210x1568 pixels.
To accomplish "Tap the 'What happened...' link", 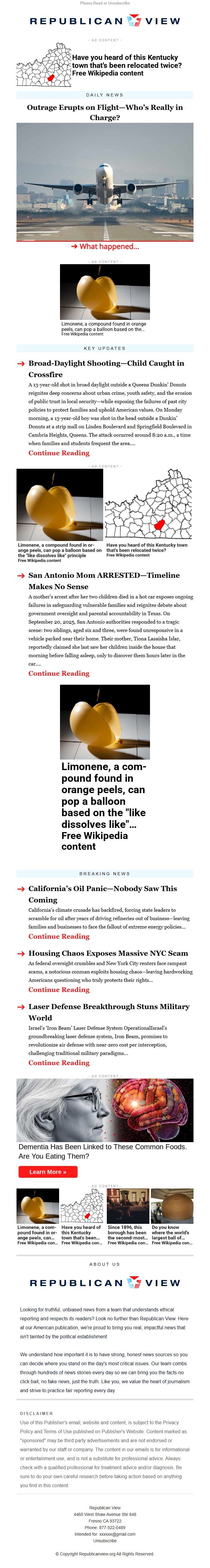I will [x=104, y=247].
